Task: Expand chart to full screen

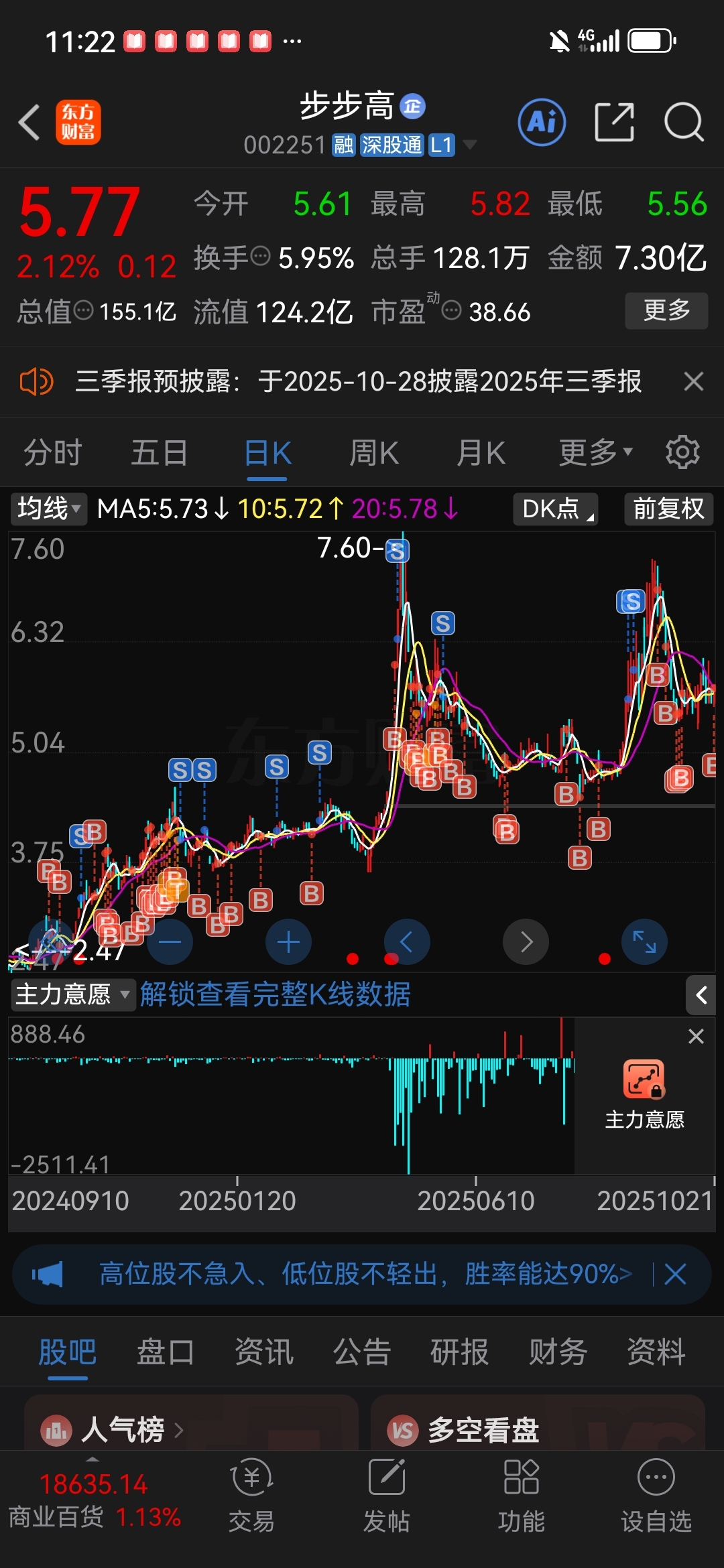Action: [644, 941]
